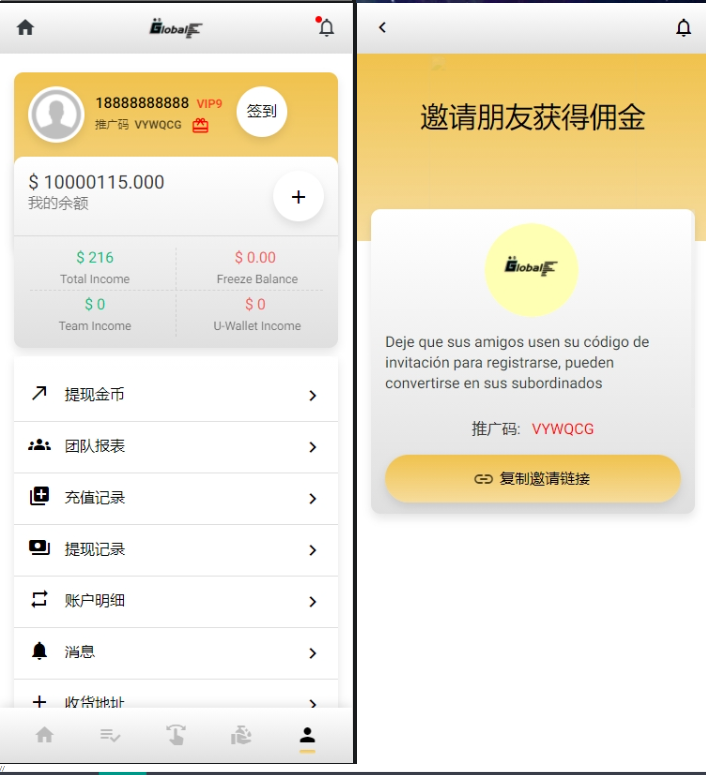View 提现记录 withdrawal records

pos(175,550)
